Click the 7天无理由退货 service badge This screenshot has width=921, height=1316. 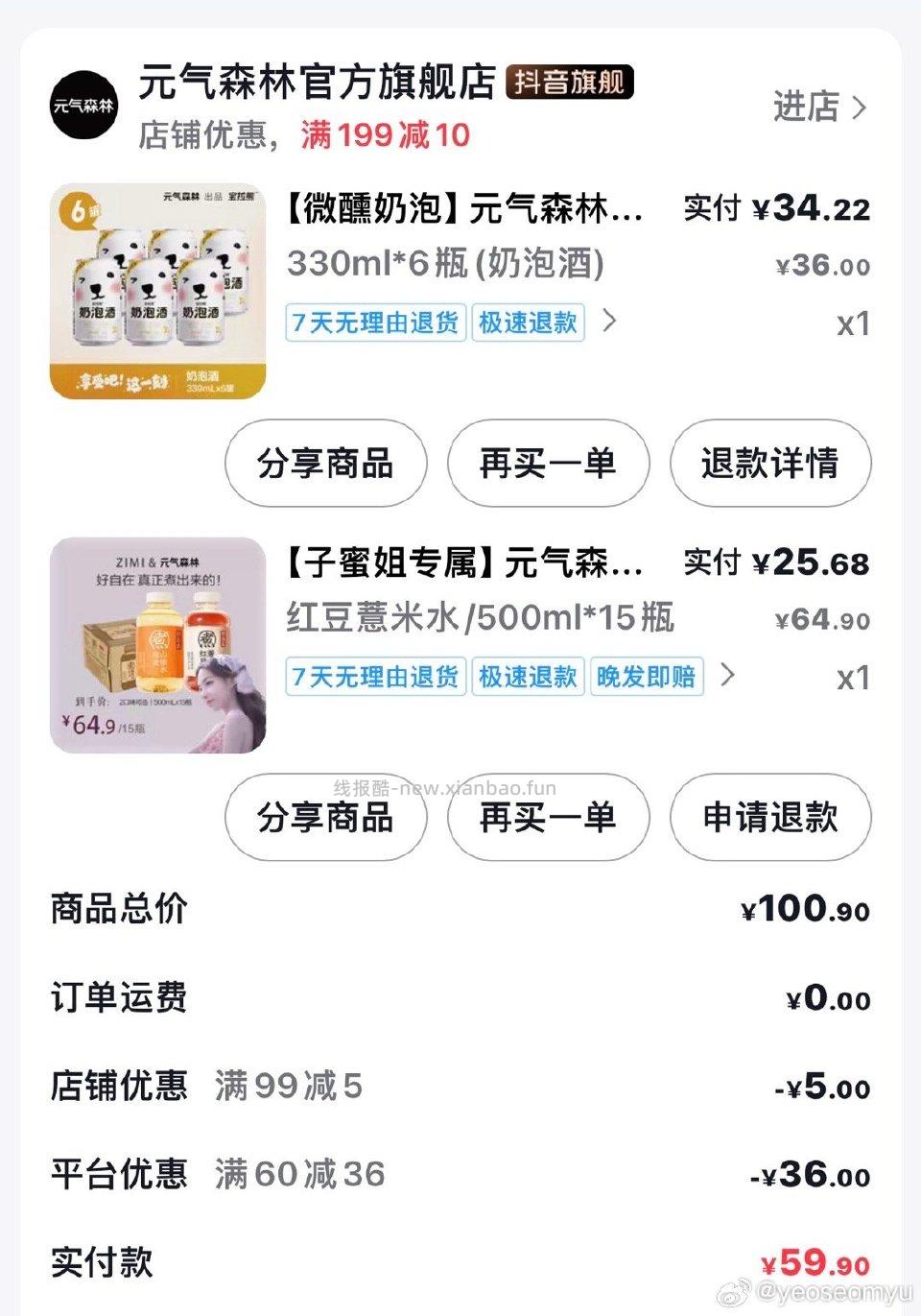[374, 323]
